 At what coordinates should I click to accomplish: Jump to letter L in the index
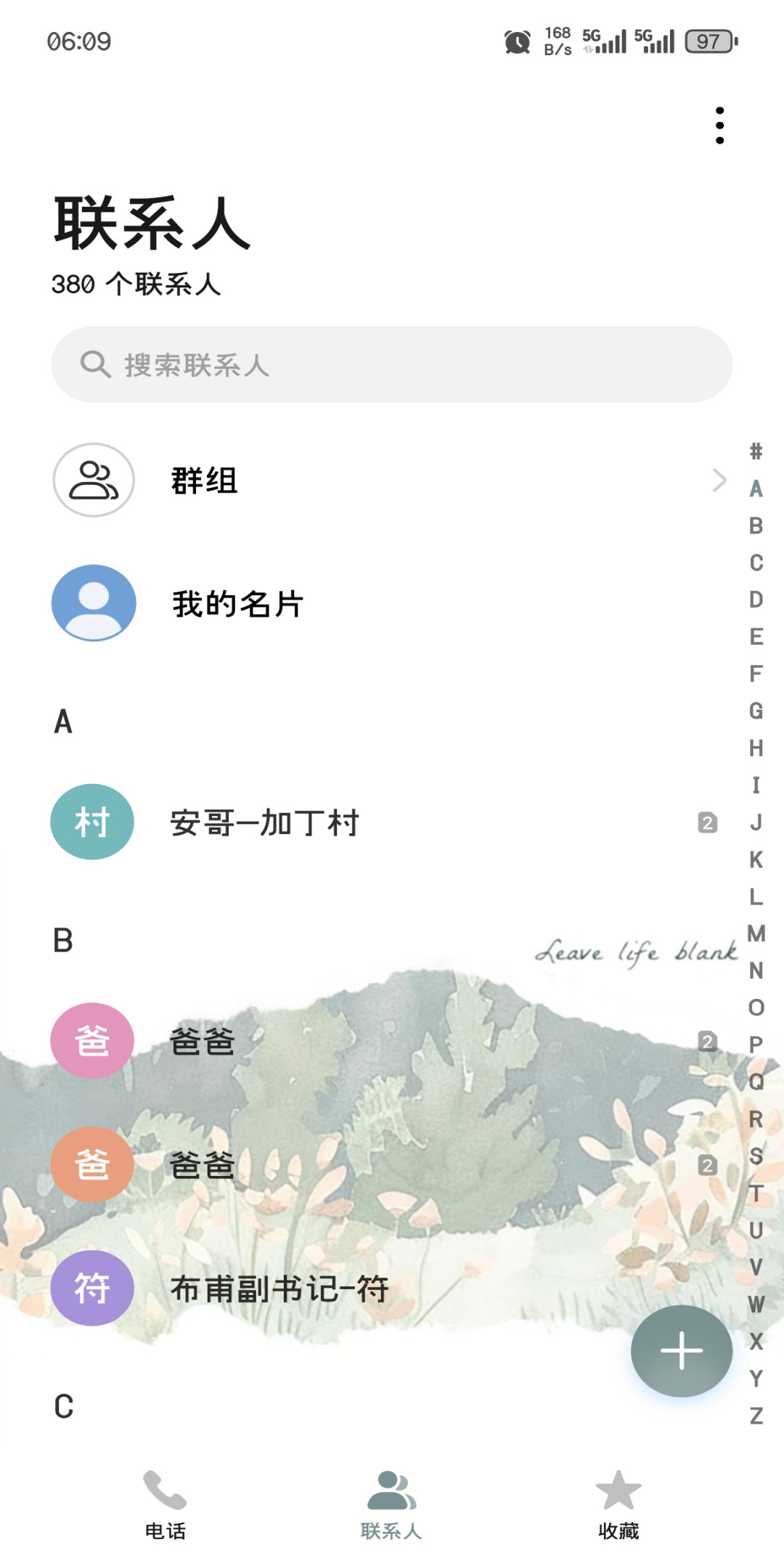coord(756,897)
